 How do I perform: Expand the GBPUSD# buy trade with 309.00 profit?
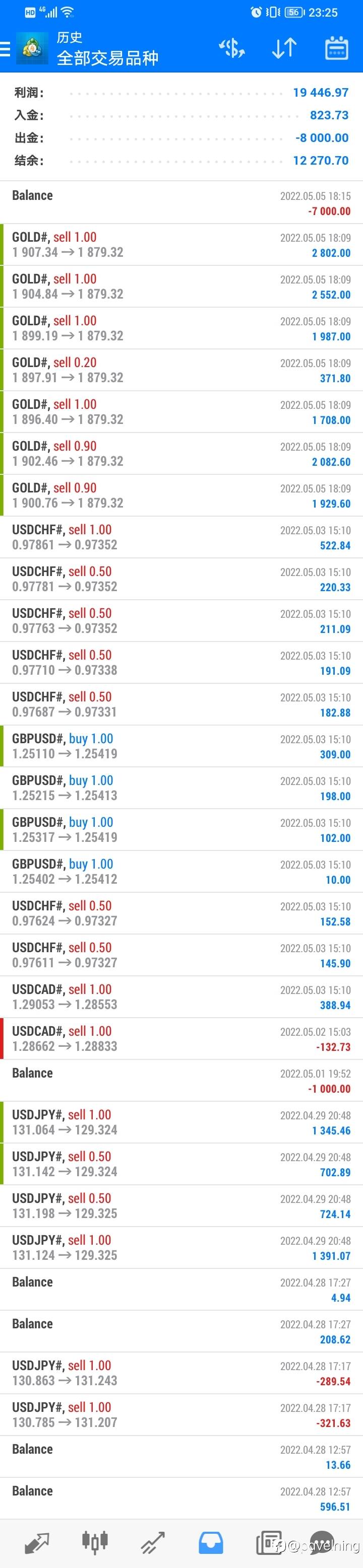coord(181,746)
